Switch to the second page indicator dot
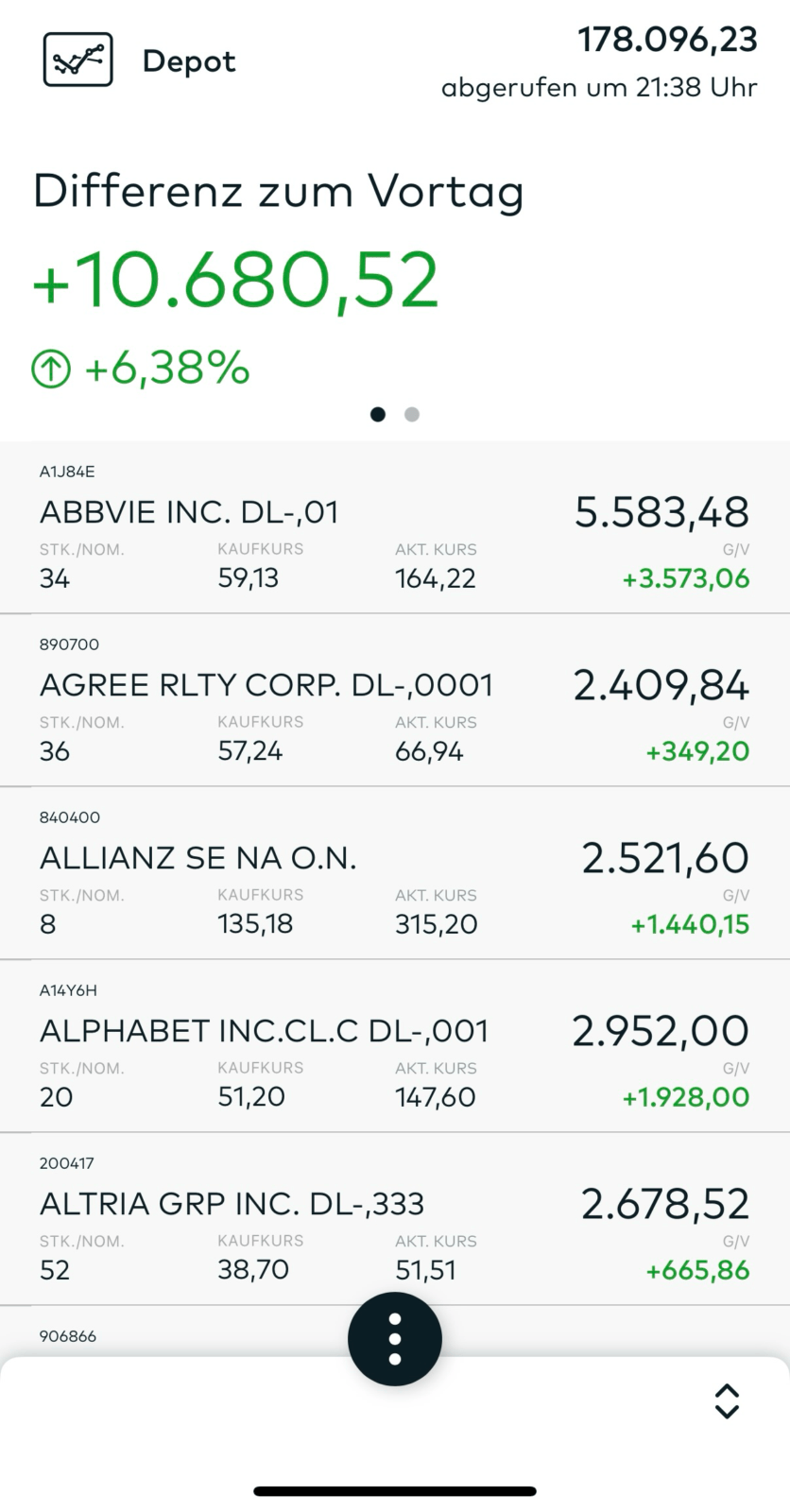790x1512 pixels. 412,414
